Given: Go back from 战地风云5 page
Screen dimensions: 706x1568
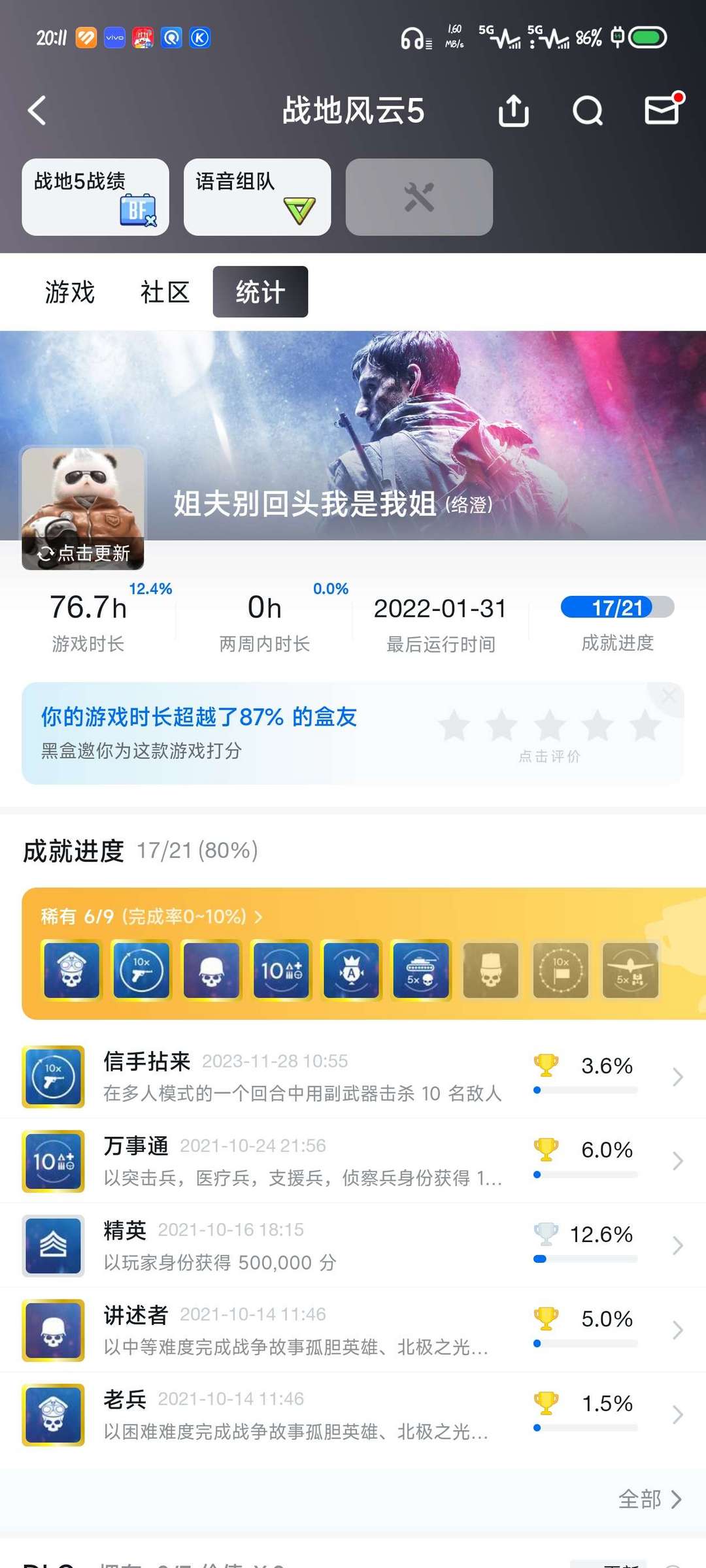Looking at the screenshot, I should click(38, 110).
